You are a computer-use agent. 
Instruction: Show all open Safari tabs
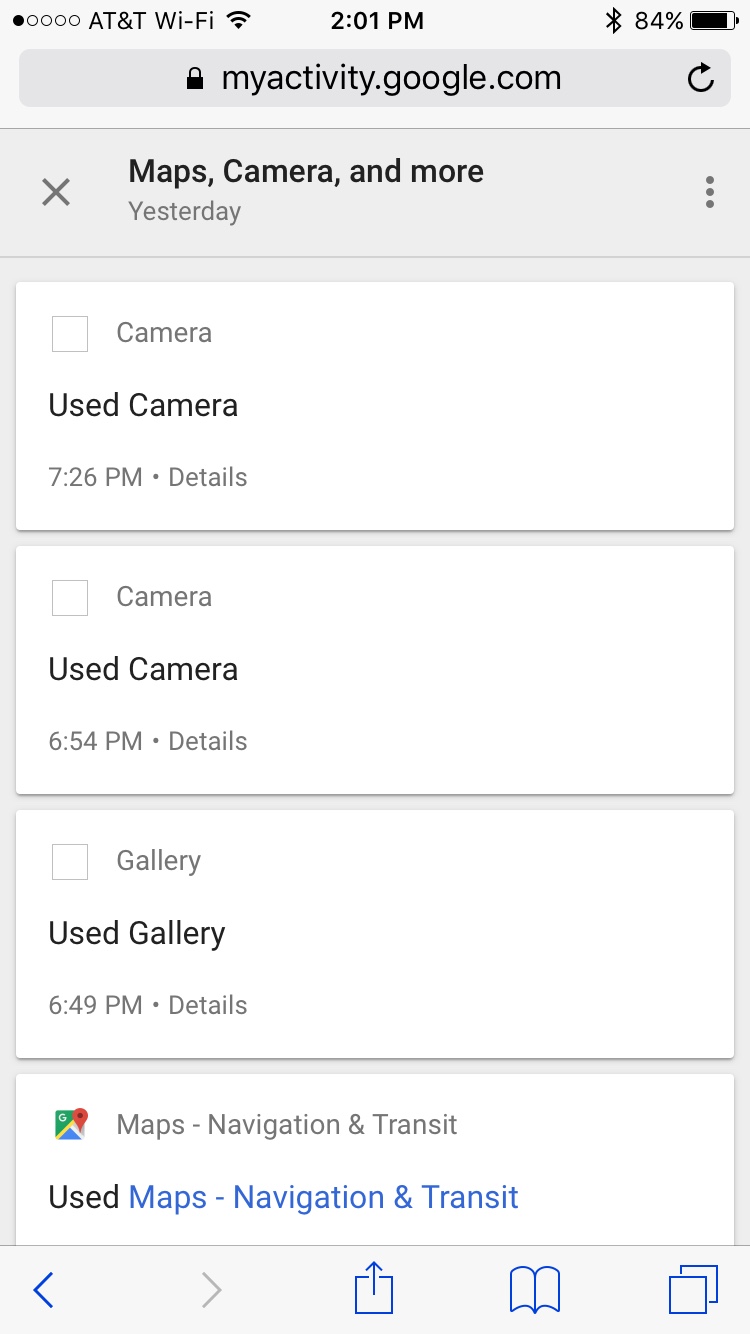coord(693,1289)
